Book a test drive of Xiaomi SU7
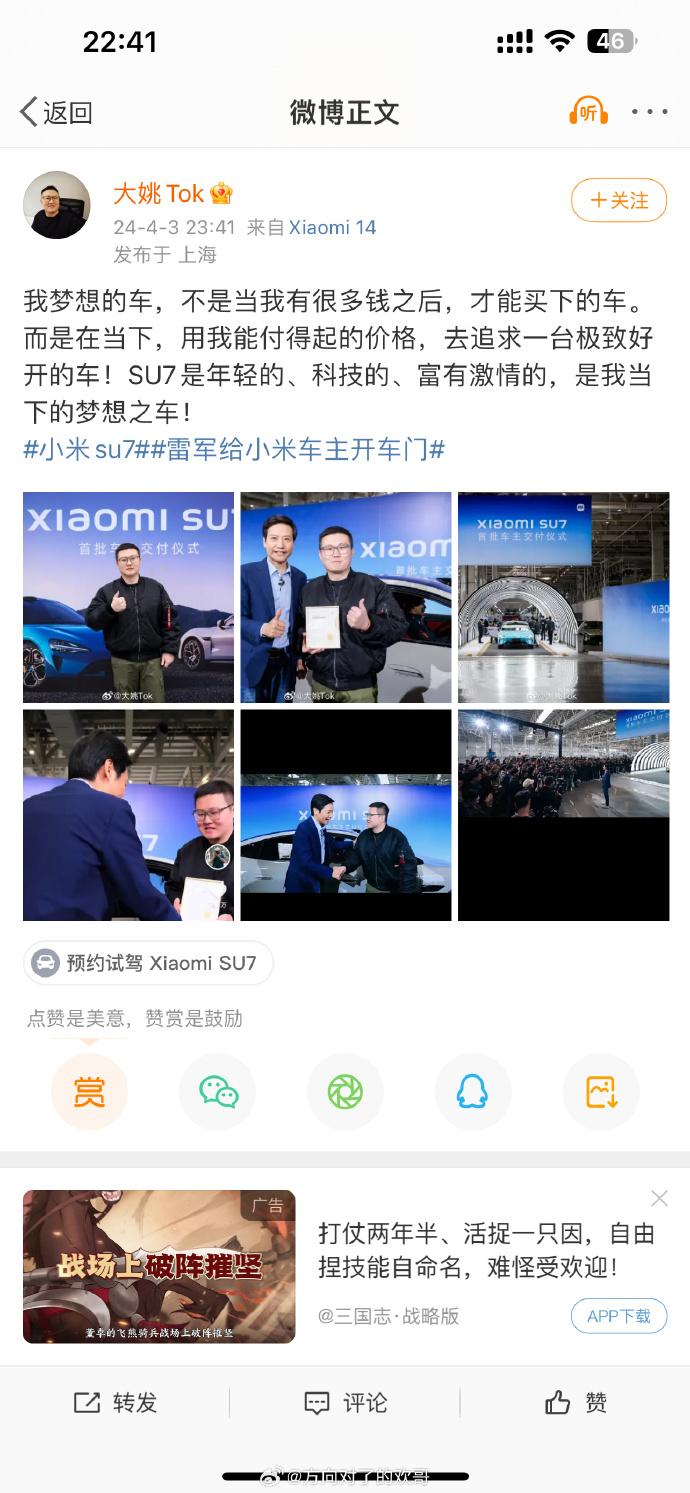Image resolution: width=690 pixels, height=1493 pixels. coord(148,963)
